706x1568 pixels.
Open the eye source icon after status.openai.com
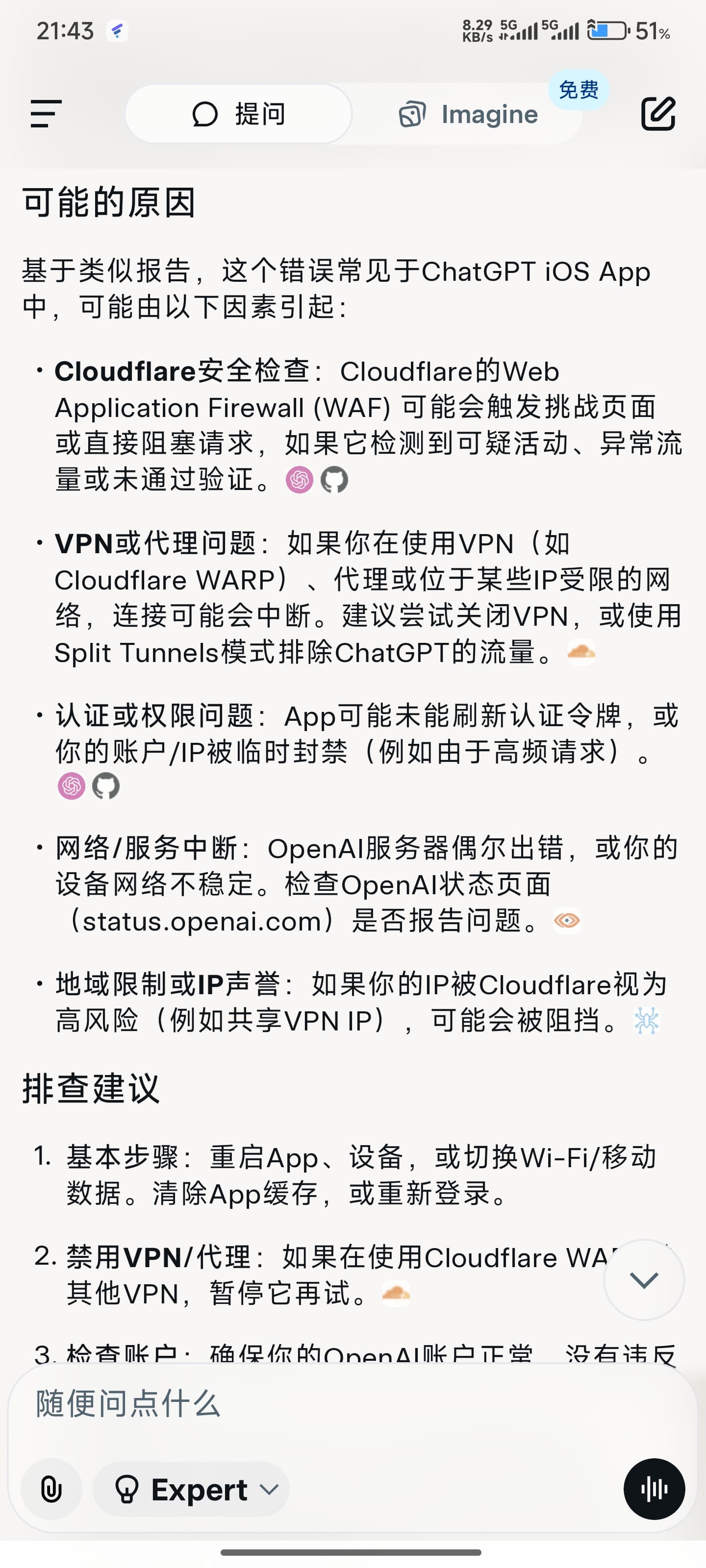pos(567,920)
